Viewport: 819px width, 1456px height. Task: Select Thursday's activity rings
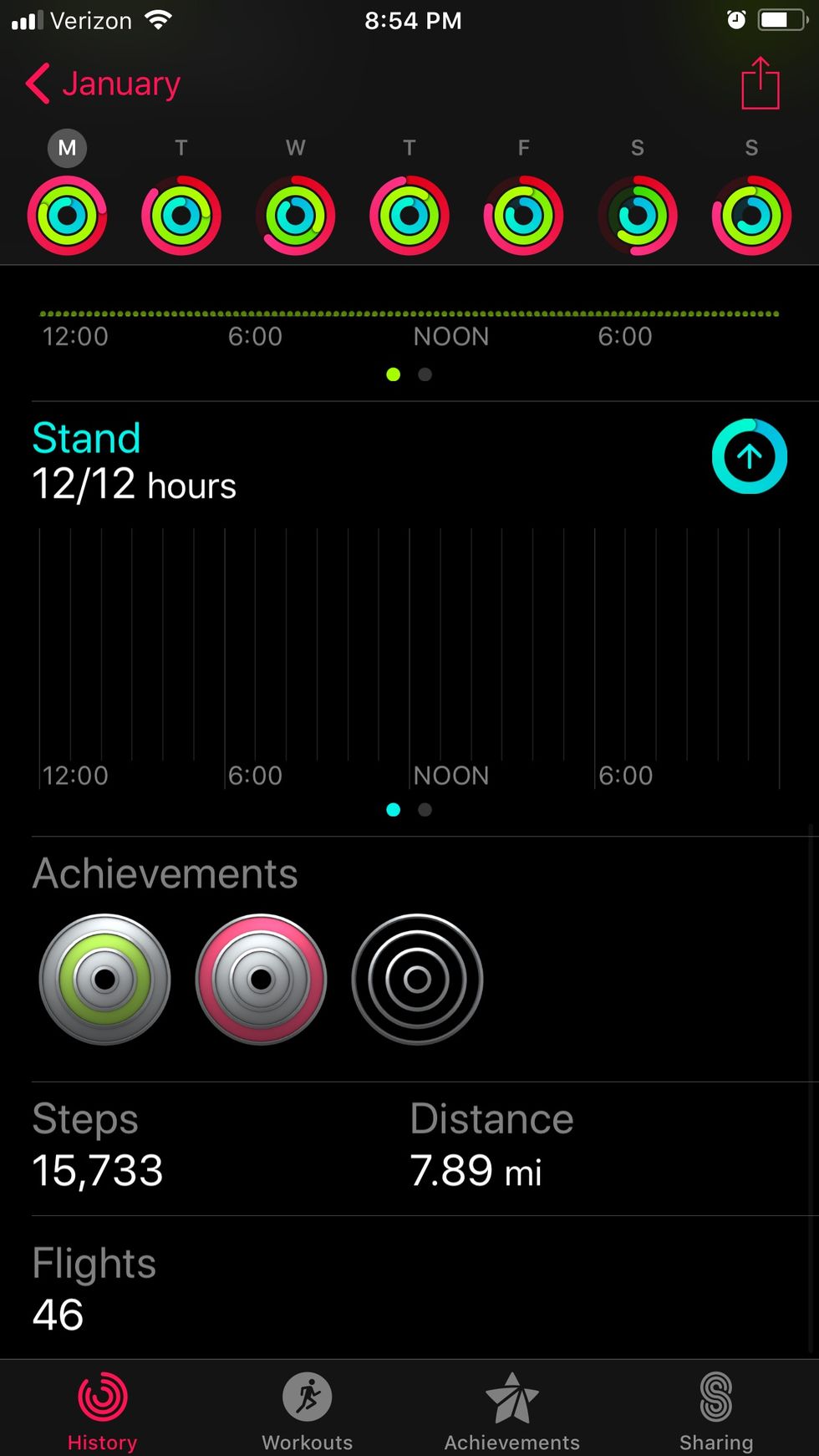[409, 215]
